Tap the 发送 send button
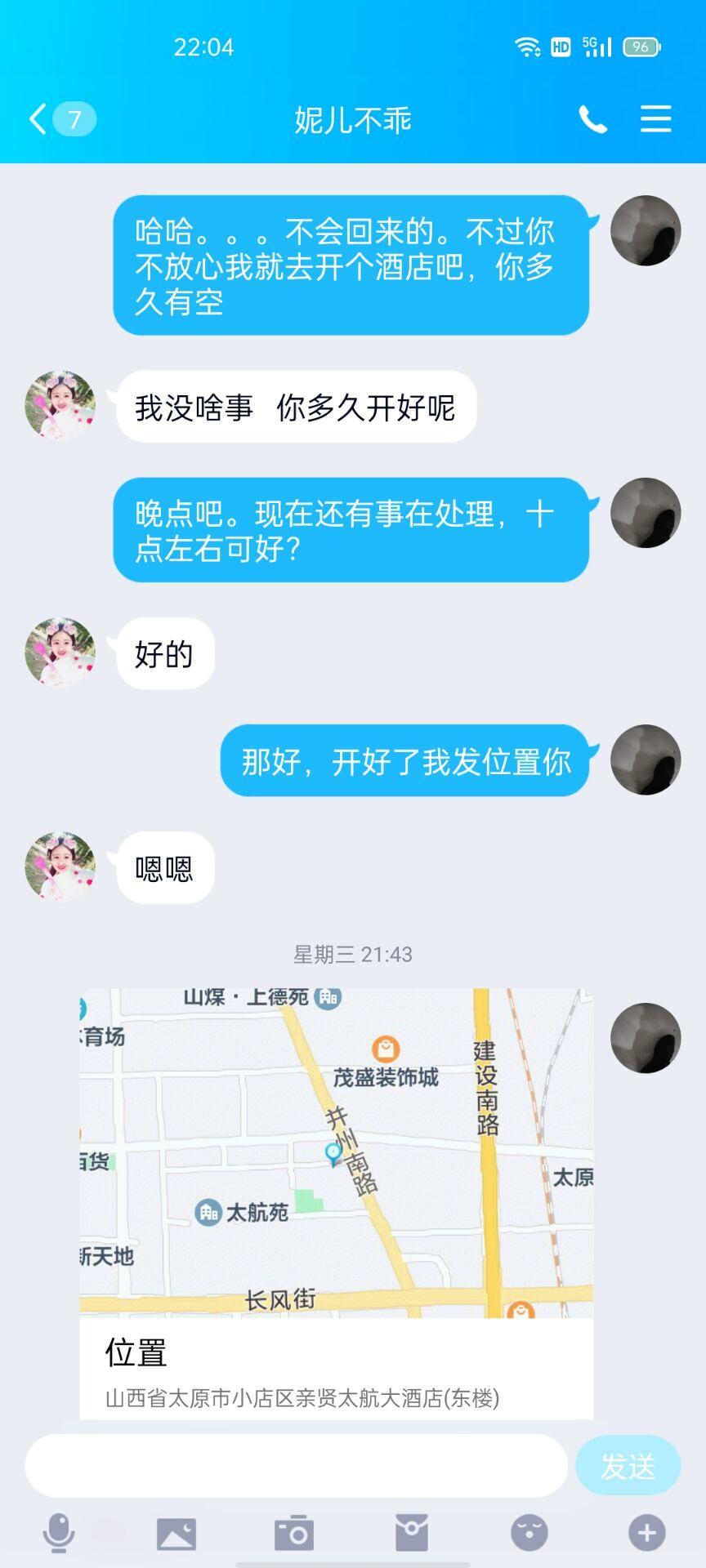This screenshot has width=706, height=1568. (x=628, y=1465)
